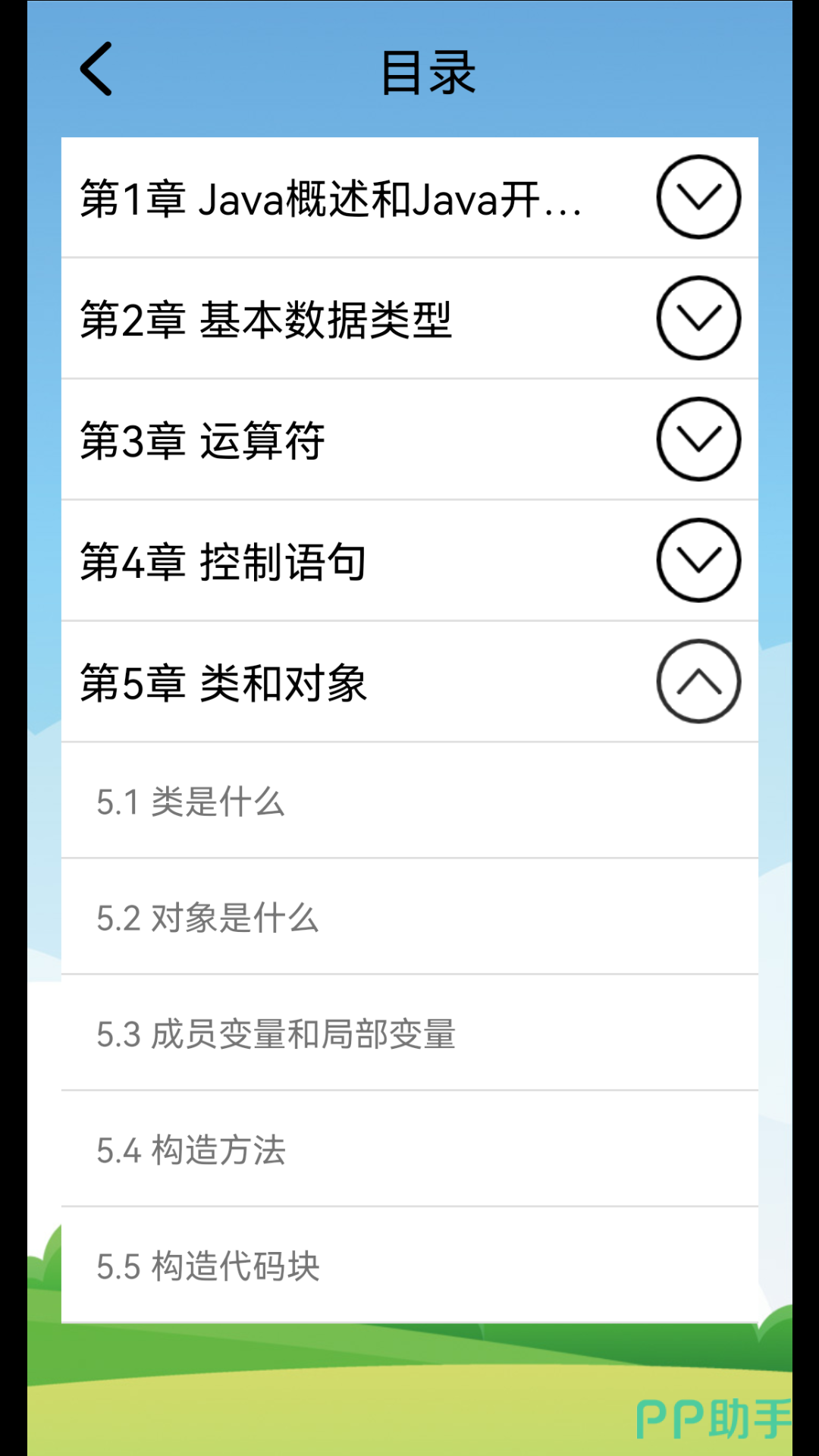The height and width of the screenshot is (1456, 819).
Task: Expand 第3章 运算符 chapter
Action: click(x=698, y=439)
